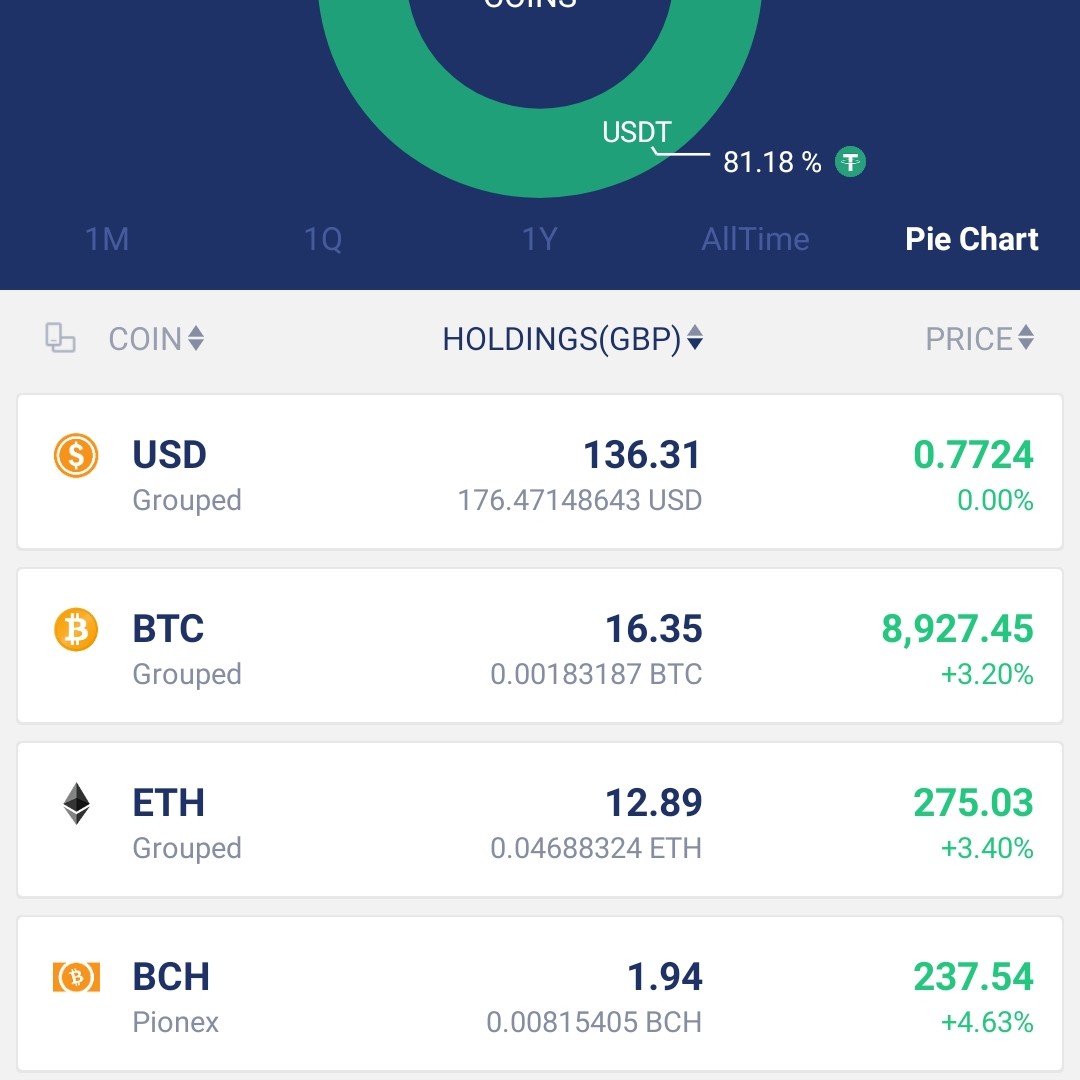Image resolution: width=1080 pixels, height=1080 pixels.
Task: Switch to AllTime range
Action: point(755,239)
